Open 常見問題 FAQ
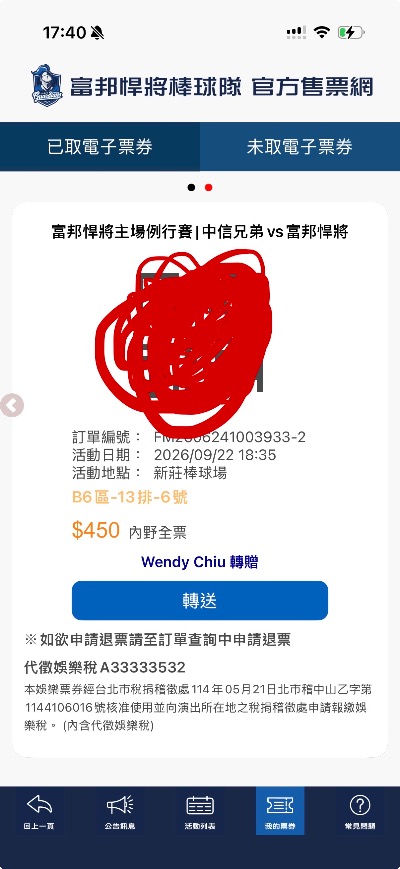 click(360, 811)
